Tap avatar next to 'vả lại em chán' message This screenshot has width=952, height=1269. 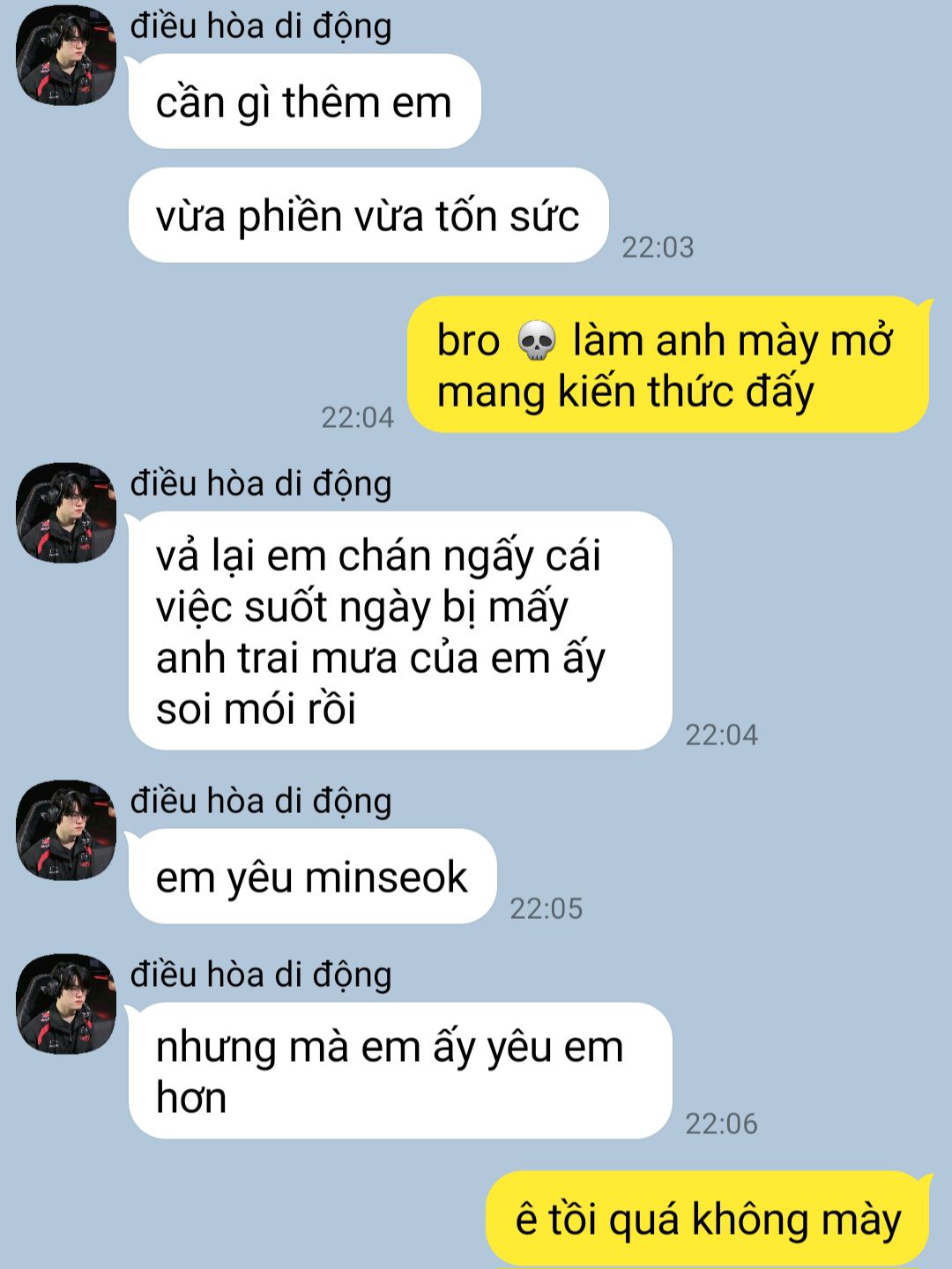(66, 513)
